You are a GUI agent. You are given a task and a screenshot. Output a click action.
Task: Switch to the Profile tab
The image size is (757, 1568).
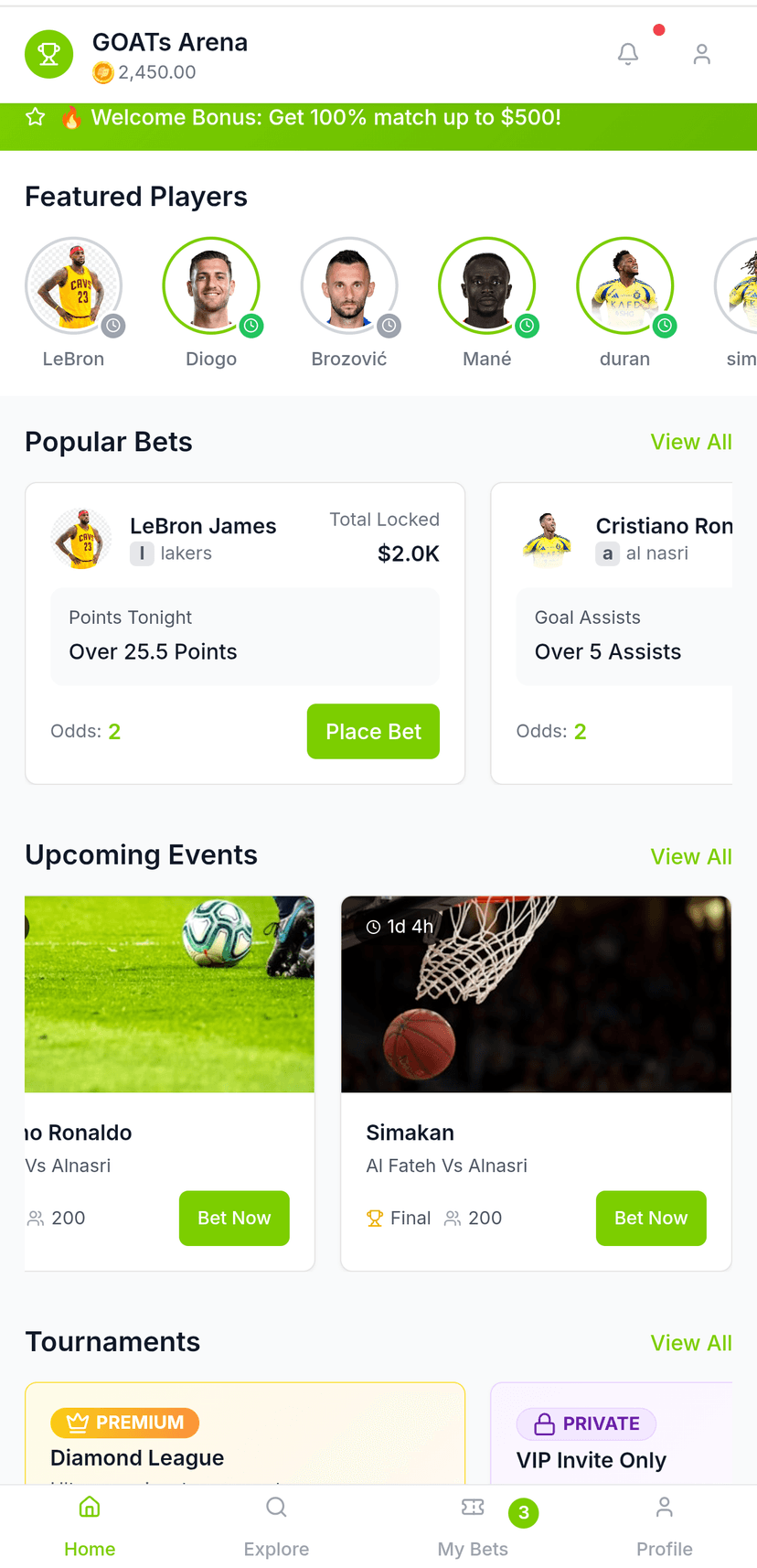click(664, 1526)
